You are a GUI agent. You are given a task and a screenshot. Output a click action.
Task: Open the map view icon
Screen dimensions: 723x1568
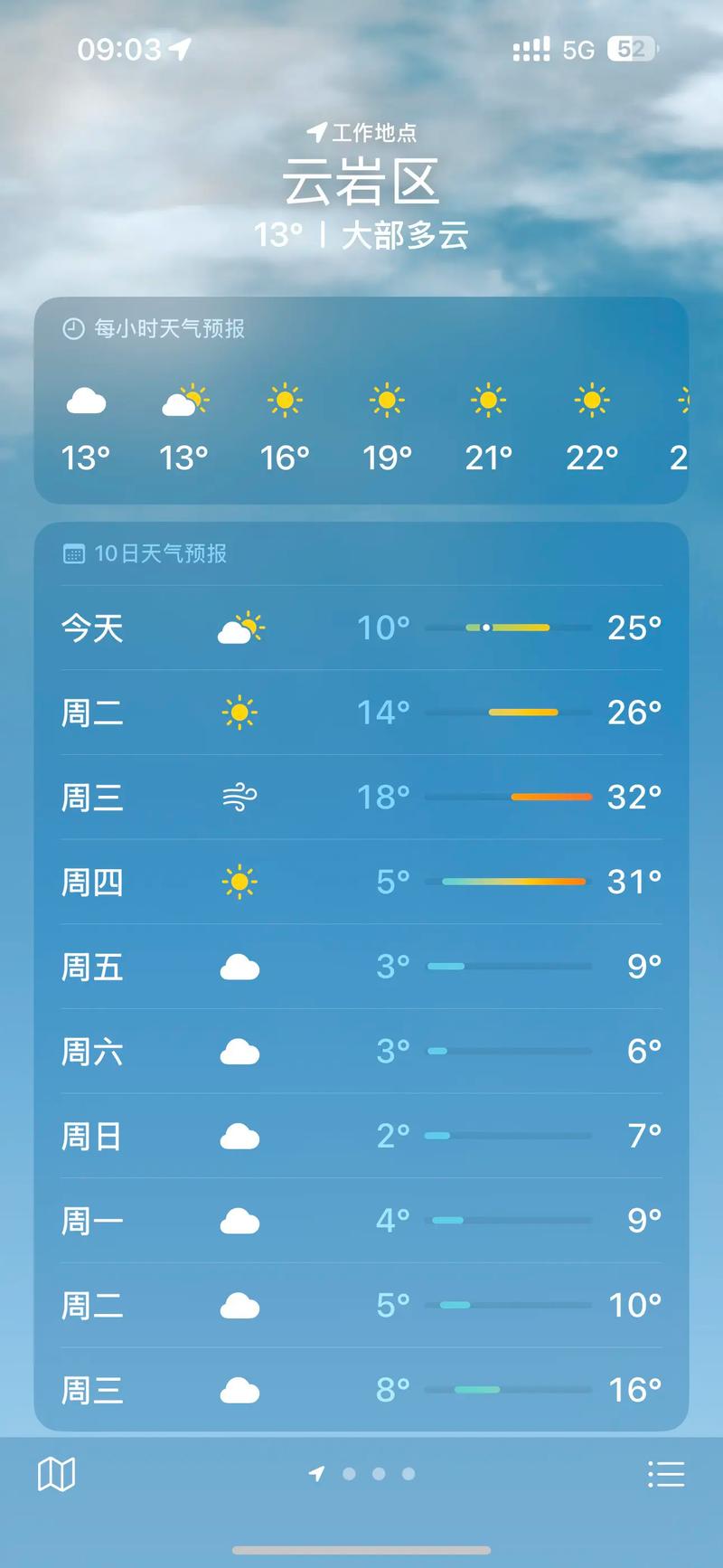(x=57, y=1471)
